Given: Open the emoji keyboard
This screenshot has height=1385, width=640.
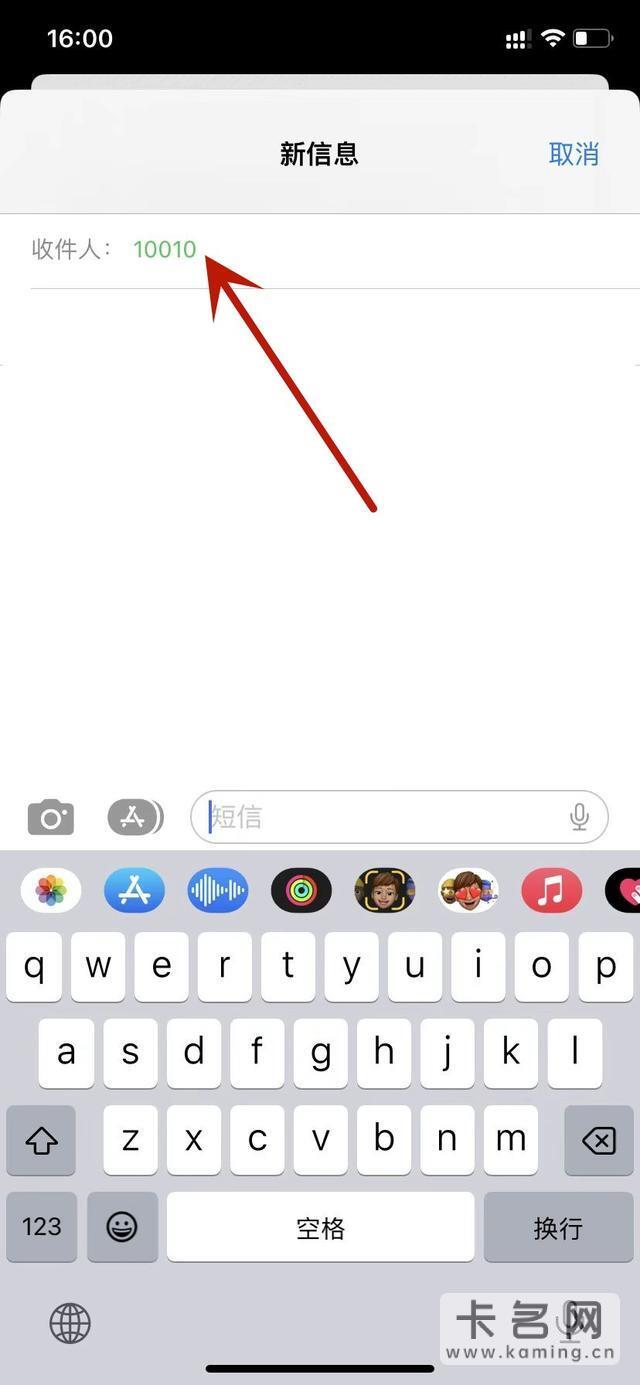Looking at the screenshot, I should (122, 1227).
